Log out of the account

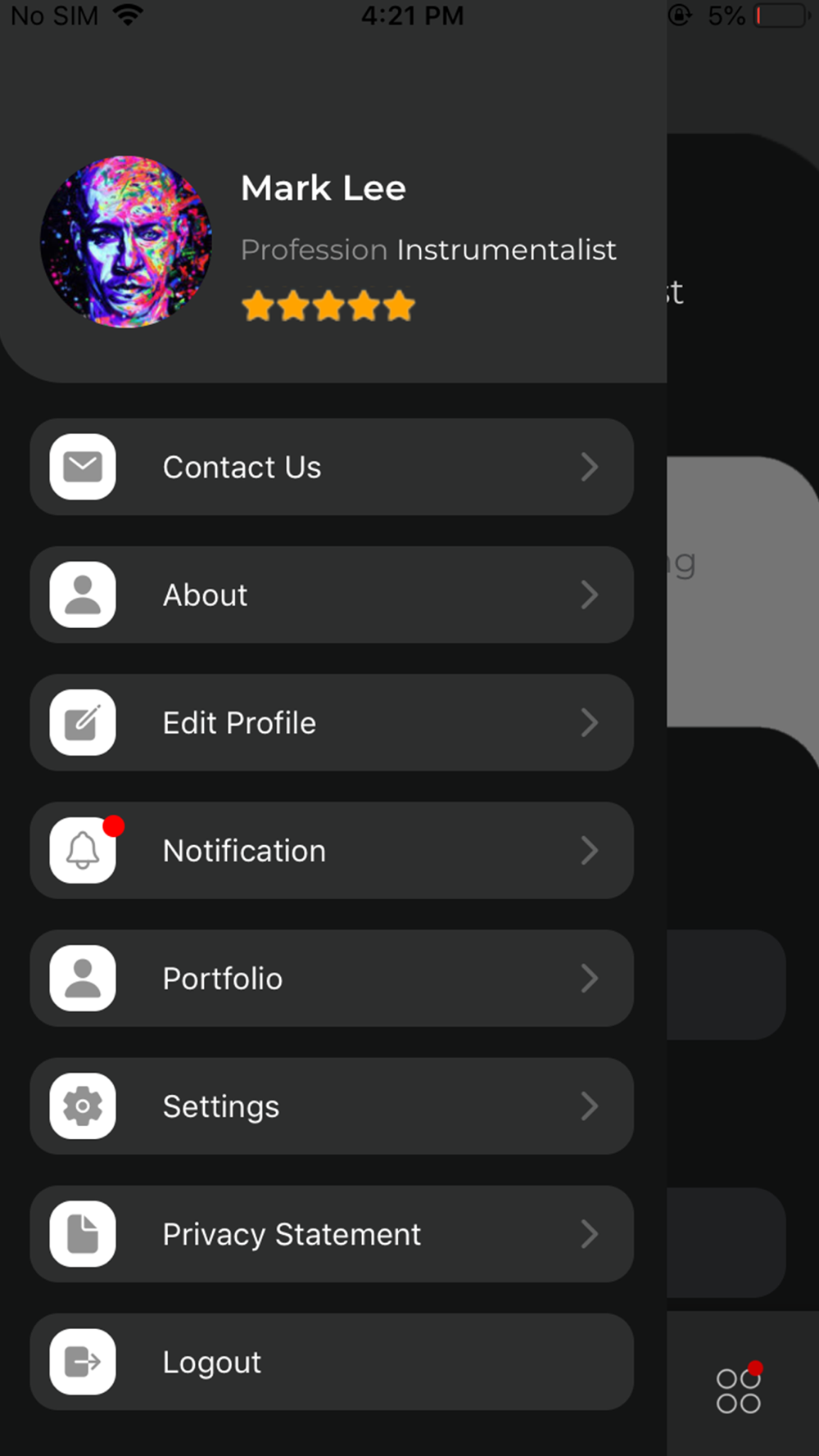(332, 1361)
